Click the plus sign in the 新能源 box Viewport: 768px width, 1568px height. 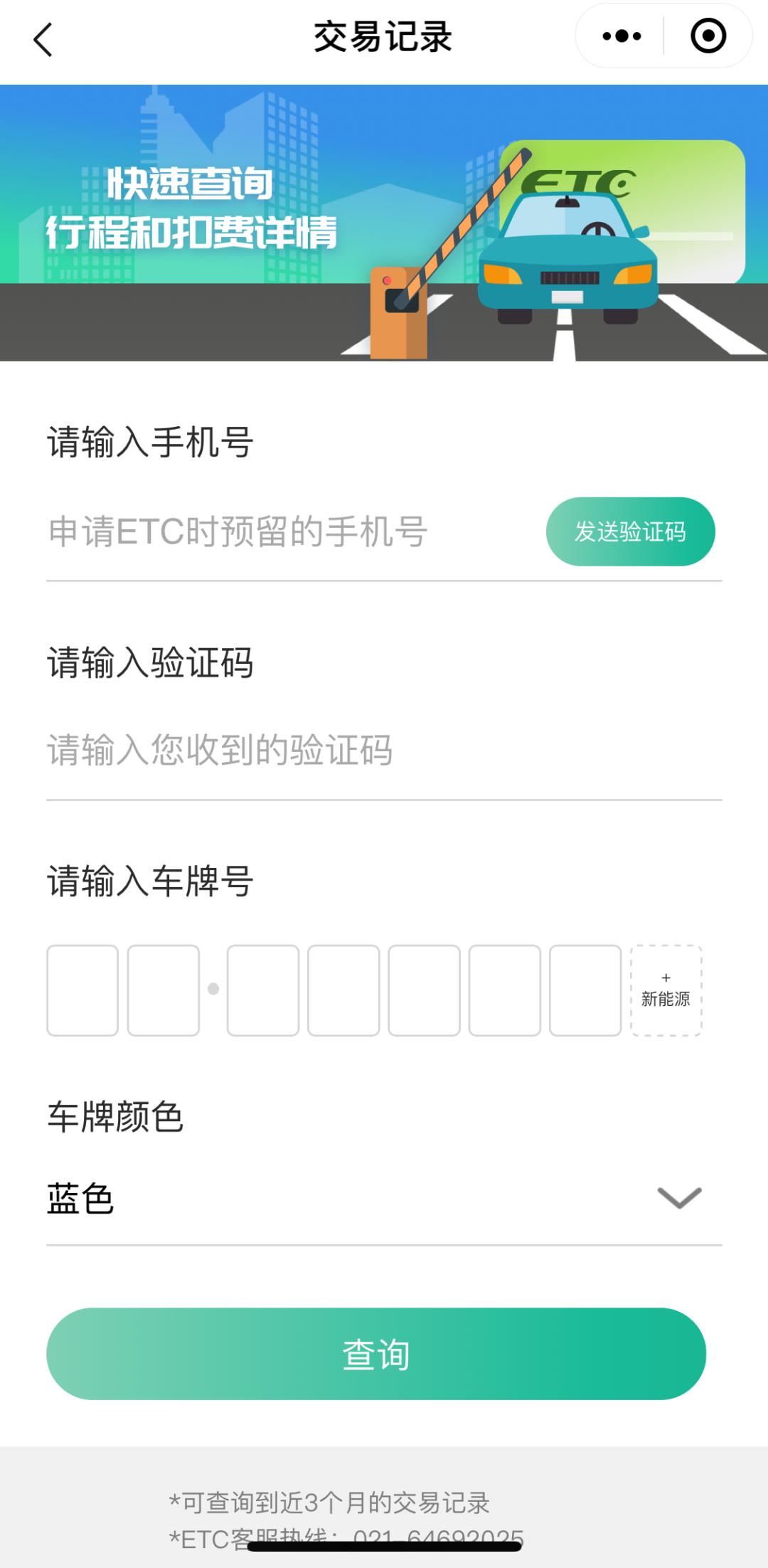(667, 977)
